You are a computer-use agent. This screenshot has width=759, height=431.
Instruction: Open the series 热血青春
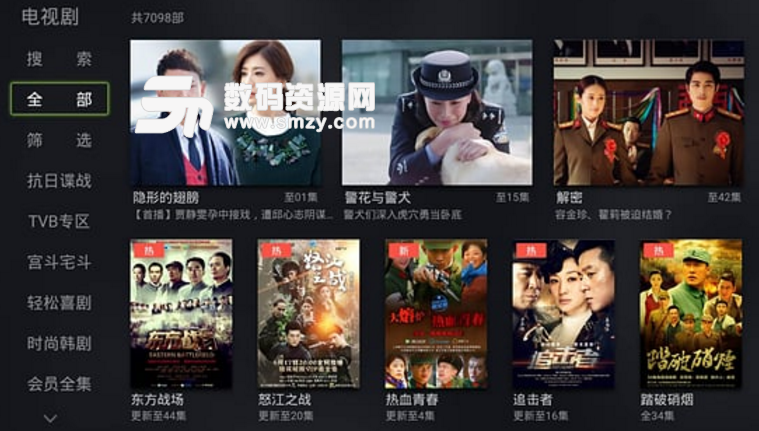click(436, 314)
